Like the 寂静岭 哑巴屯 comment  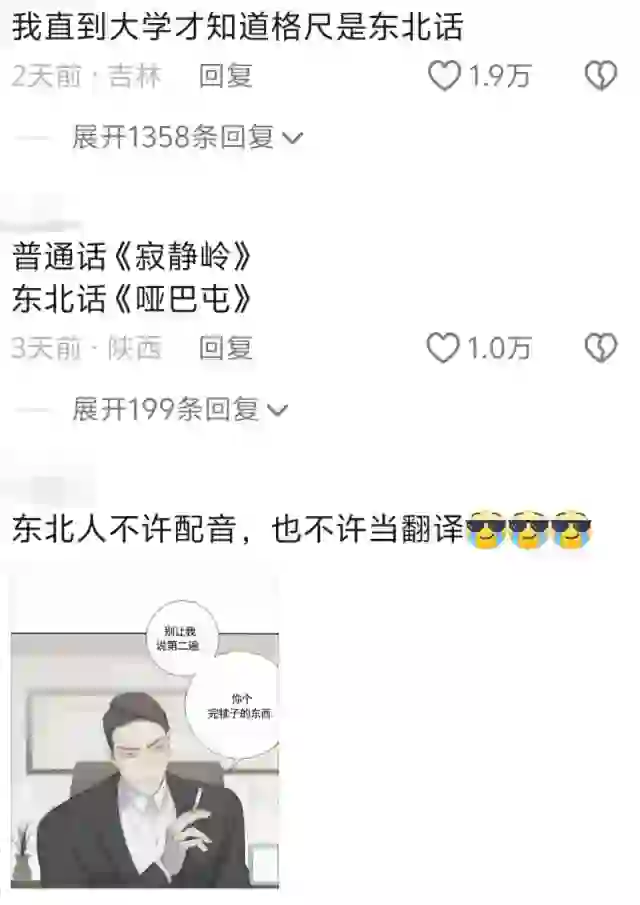point(444,348)
